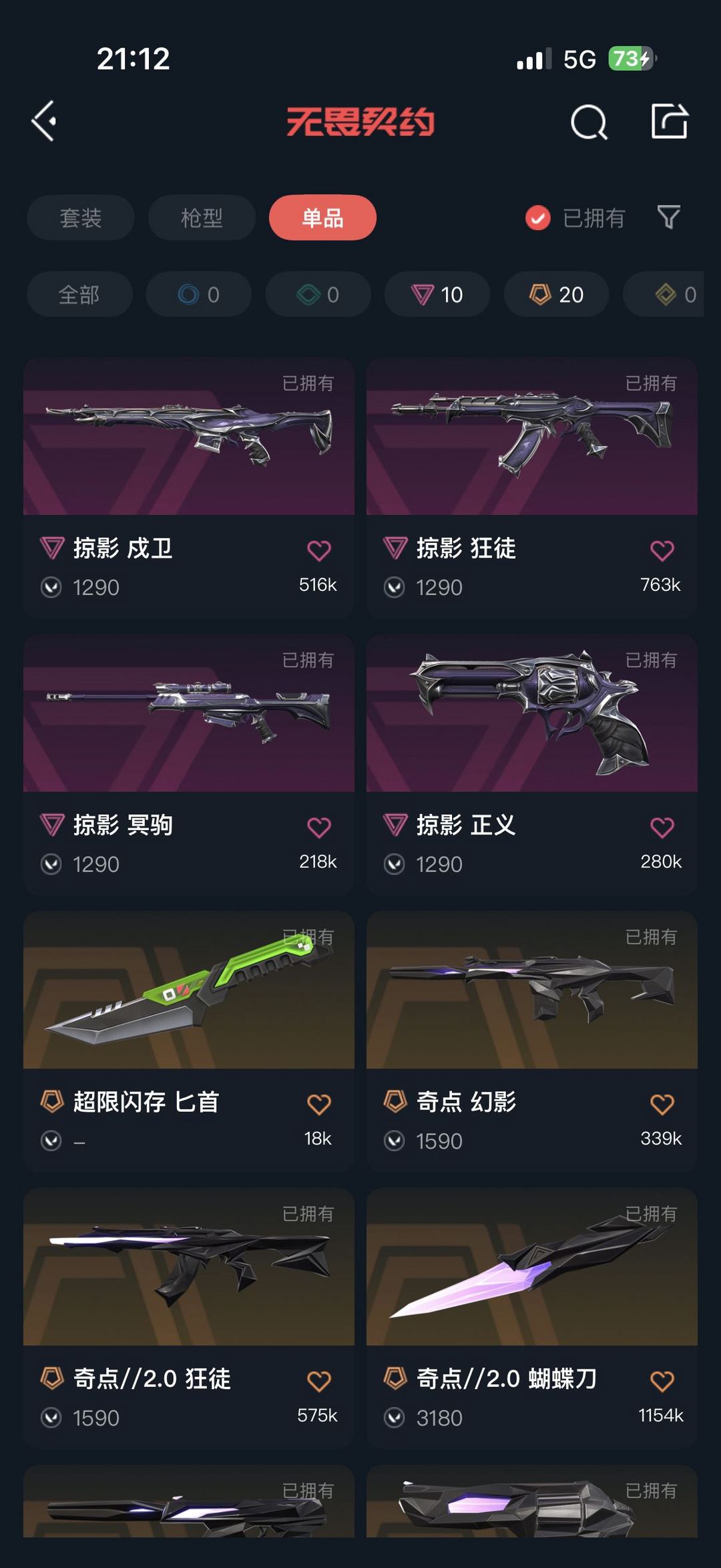721x1568 pixels.
Task: Switch to the 枪型 tab
Action: click(202, 218)
